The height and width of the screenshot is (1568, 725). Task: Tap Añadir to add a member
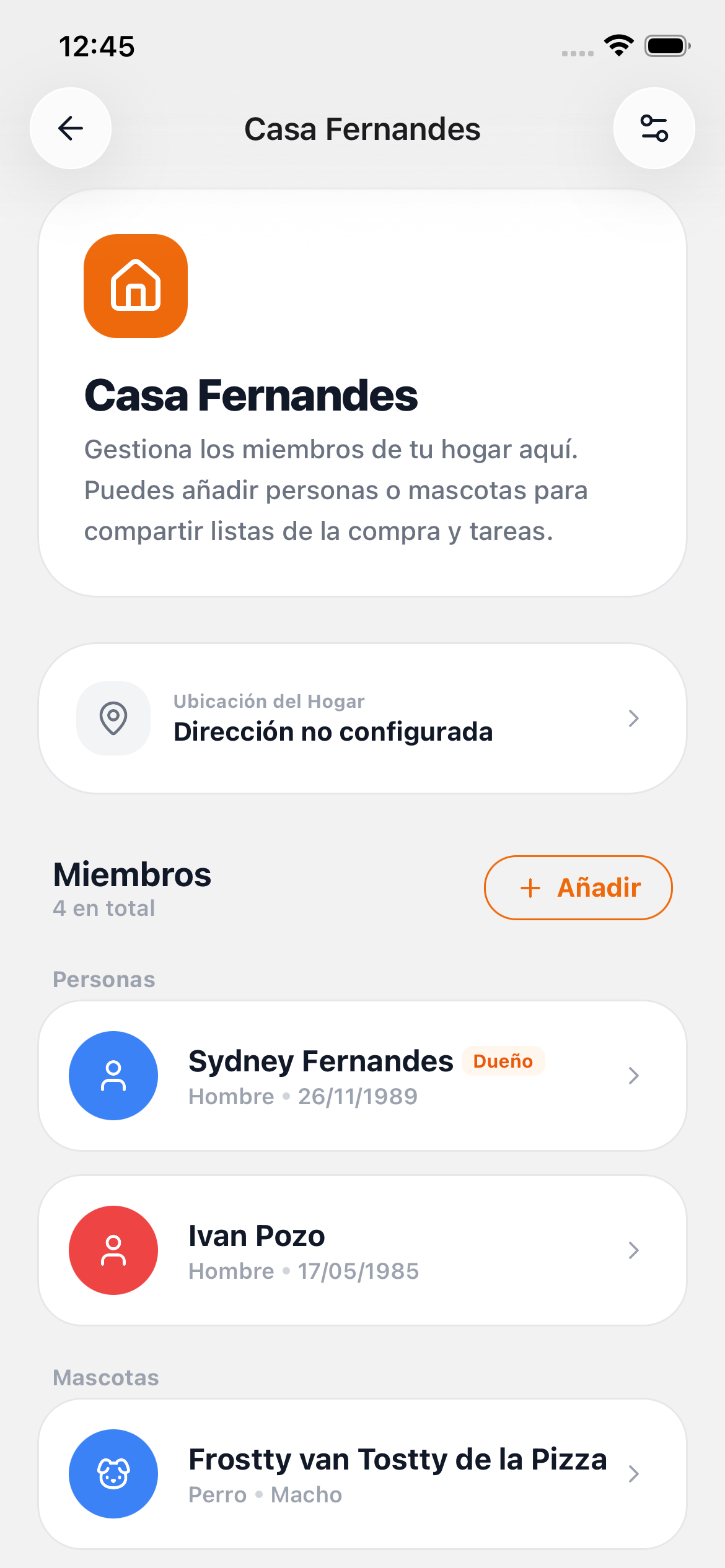(578, 887)
